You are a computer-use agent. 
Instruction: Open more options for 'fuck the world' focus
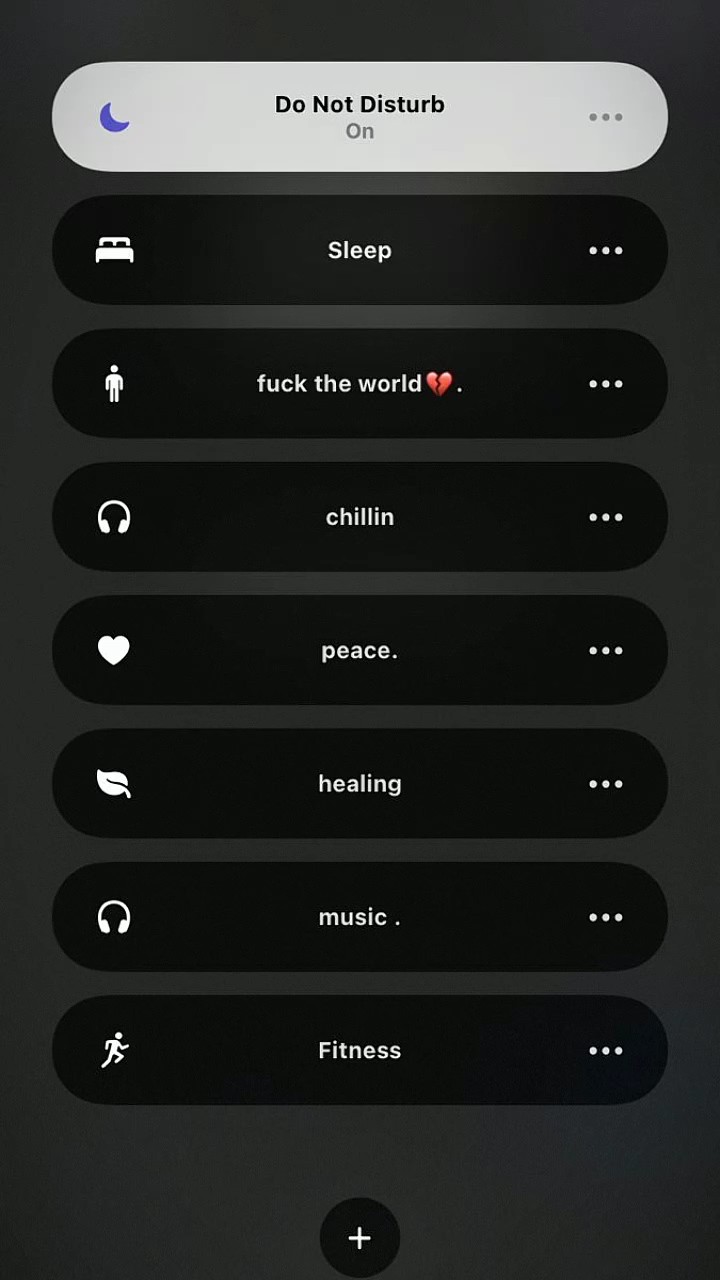click(606, 384)
